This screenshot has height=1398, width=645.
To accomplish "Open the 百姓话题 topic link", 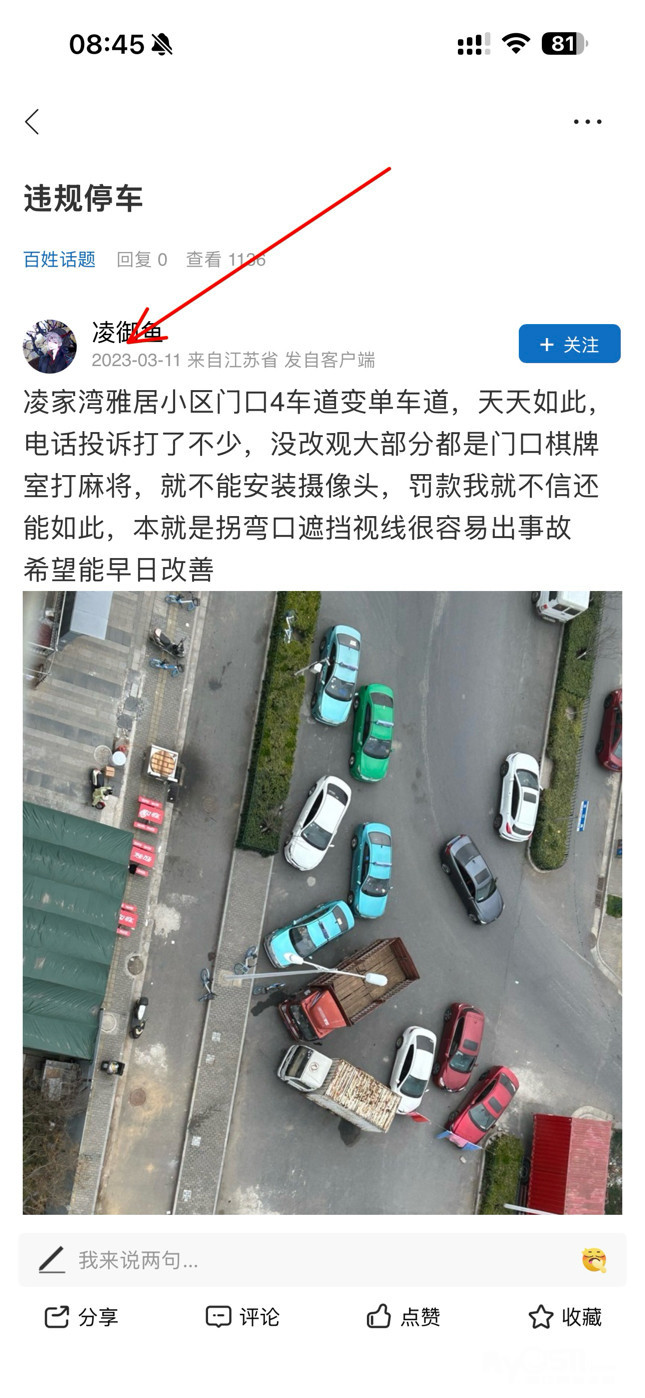I will point(60,259).
